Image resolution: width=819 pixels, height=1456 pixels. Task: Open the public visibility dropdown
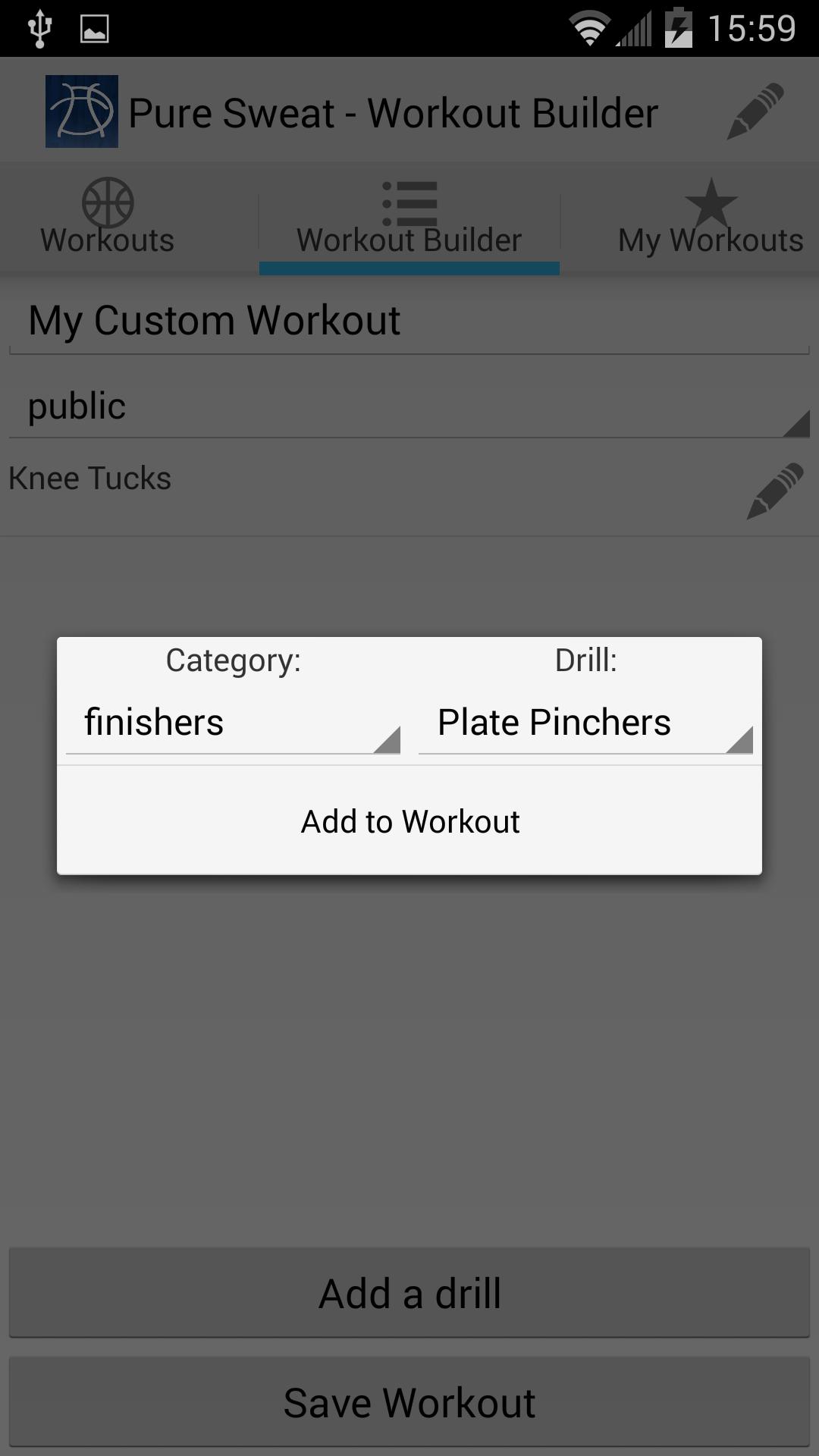[409, 406]
